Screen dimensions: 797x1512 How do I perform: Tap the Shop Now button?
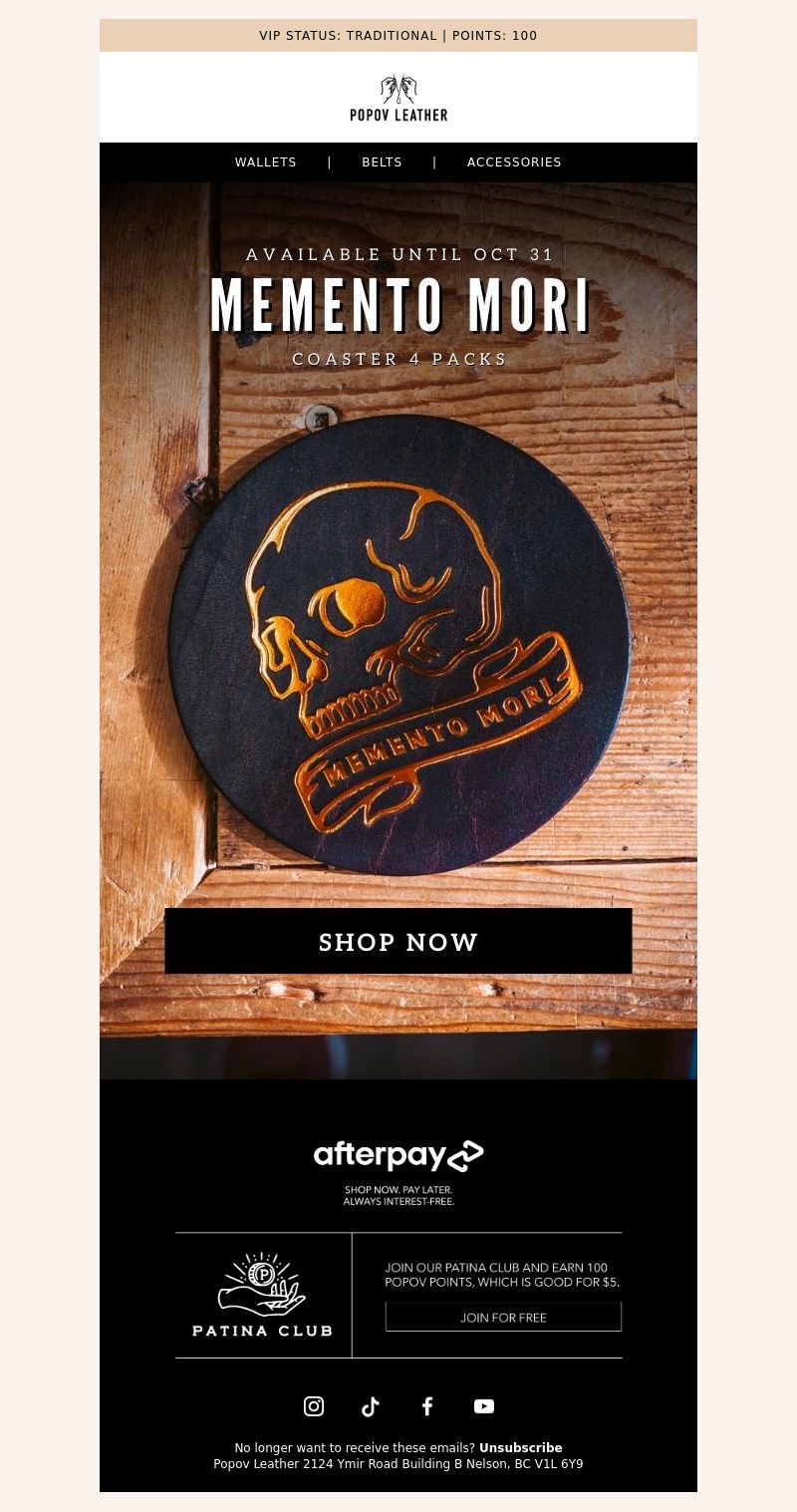click(398, 941)
